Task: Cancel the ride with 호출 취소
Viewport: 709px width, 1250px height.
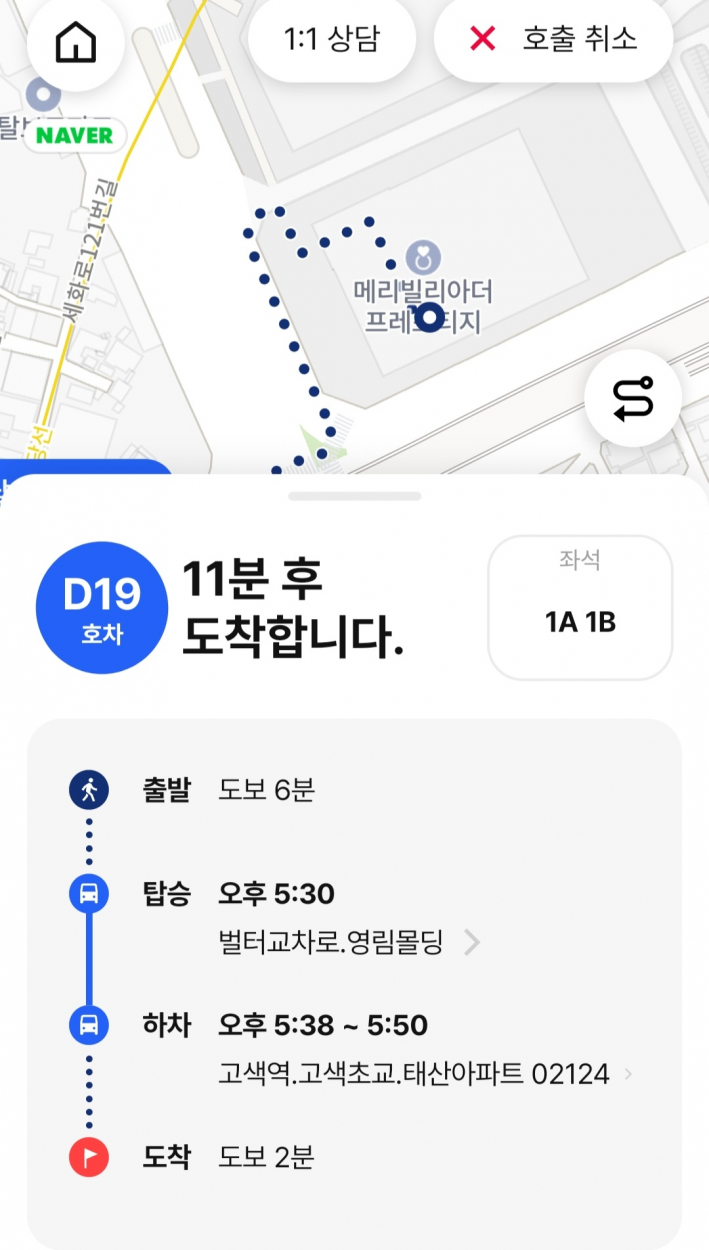Action: coord(553,40)
